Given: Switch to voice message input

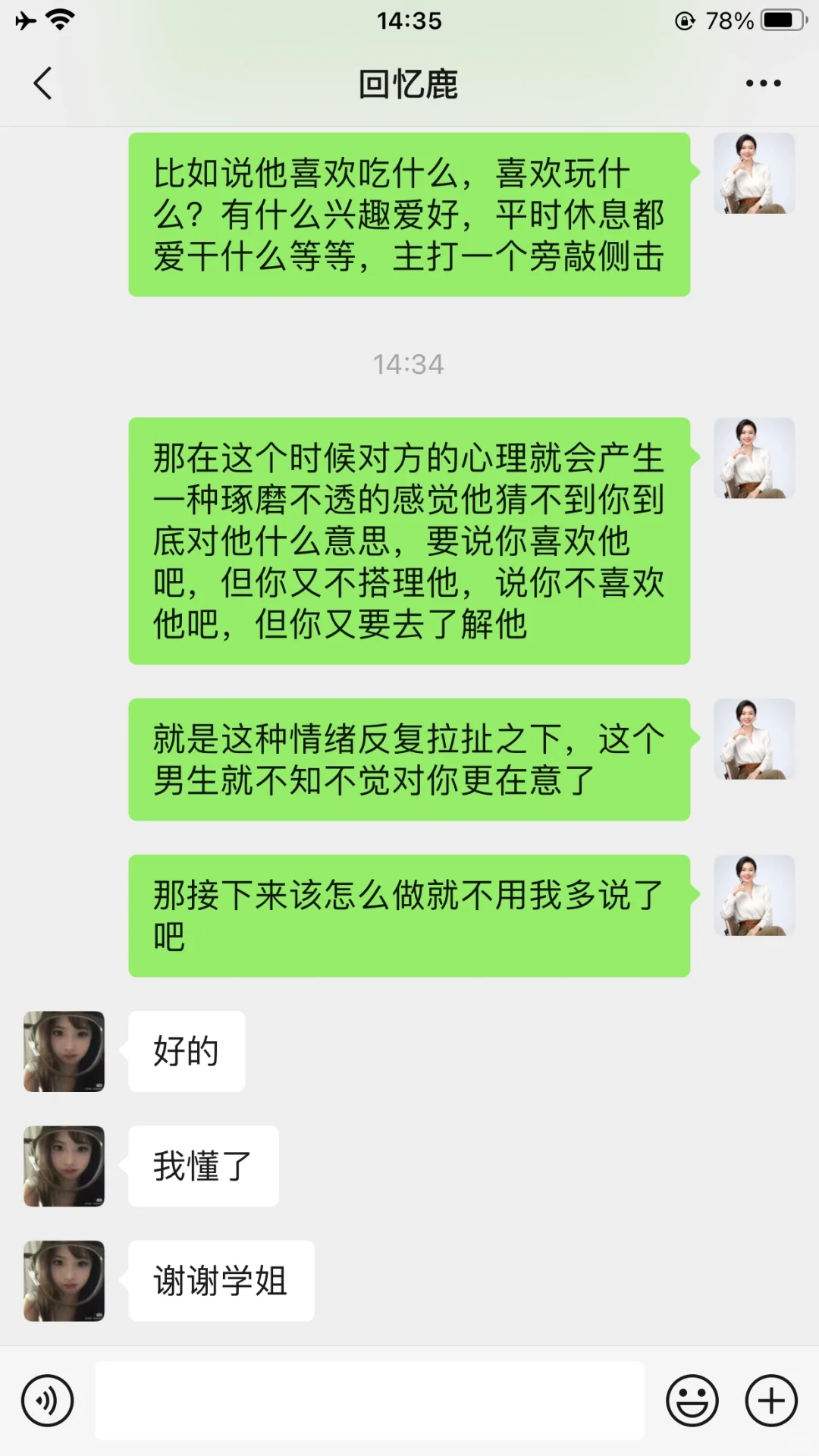Looking at the screenshot, I should [48, 1401].
